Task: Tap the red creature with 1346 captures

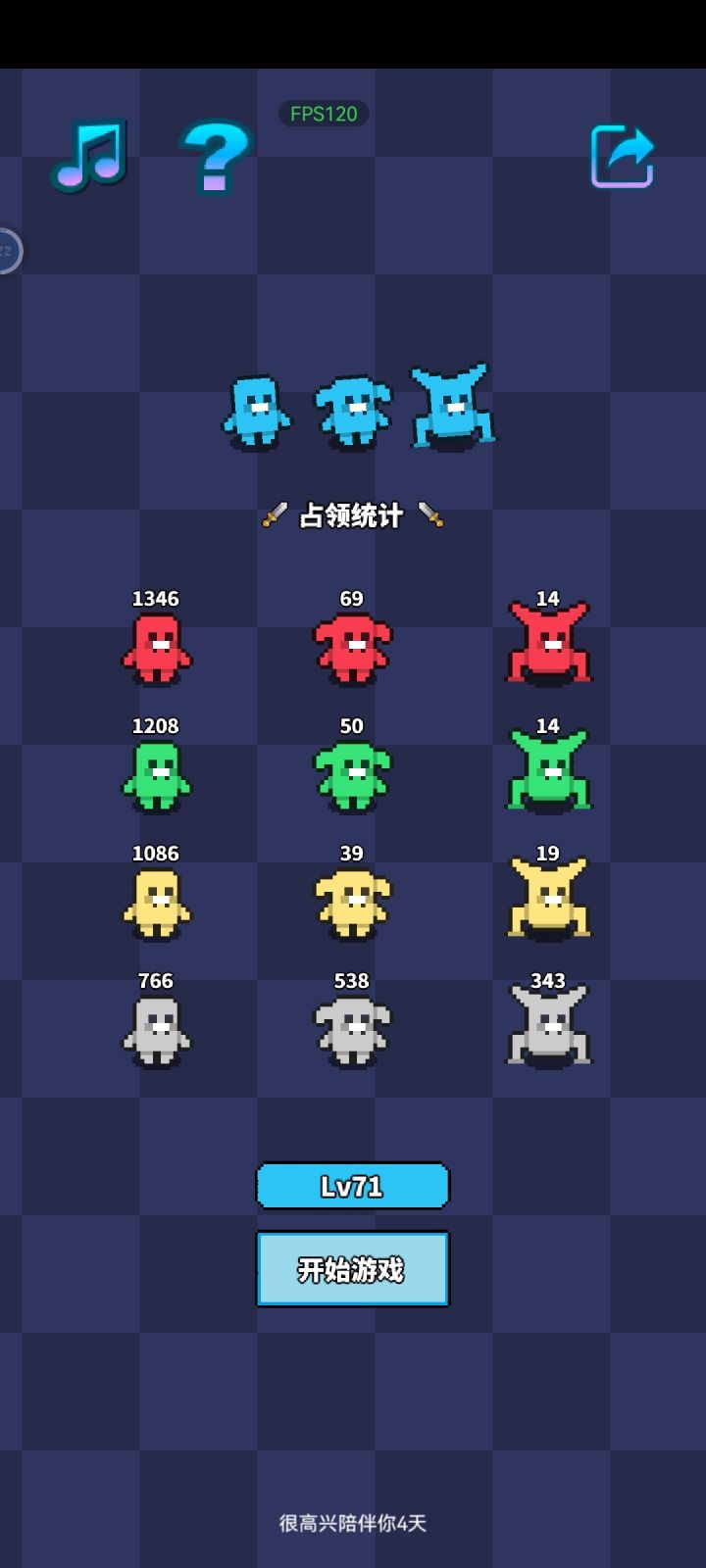Action: click(x=155, y=647)
